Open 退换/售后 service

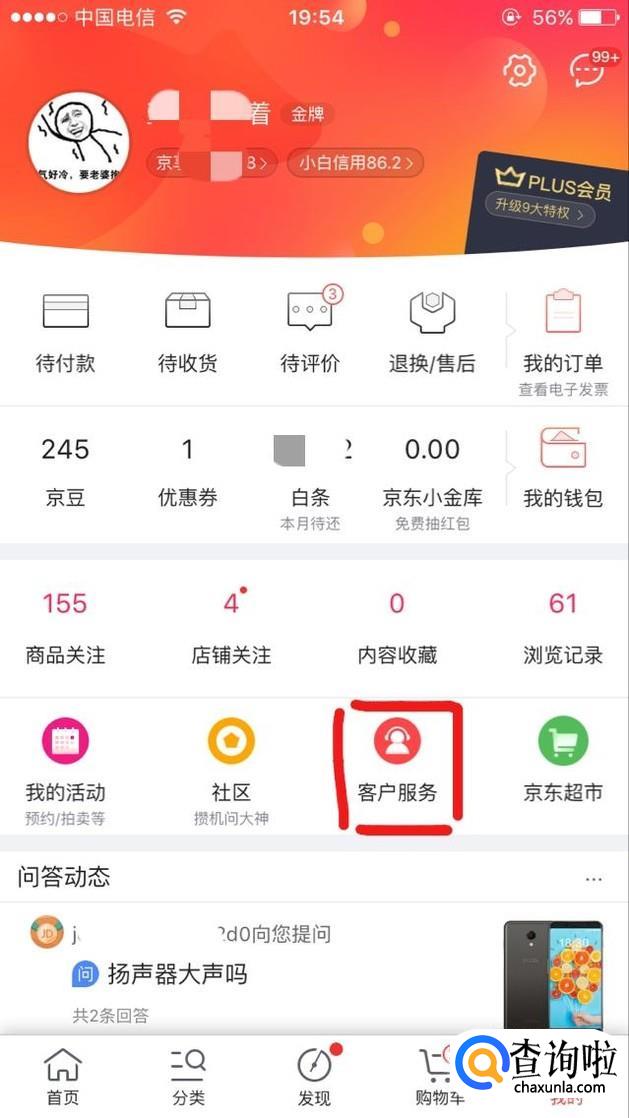tap(432, 333)
